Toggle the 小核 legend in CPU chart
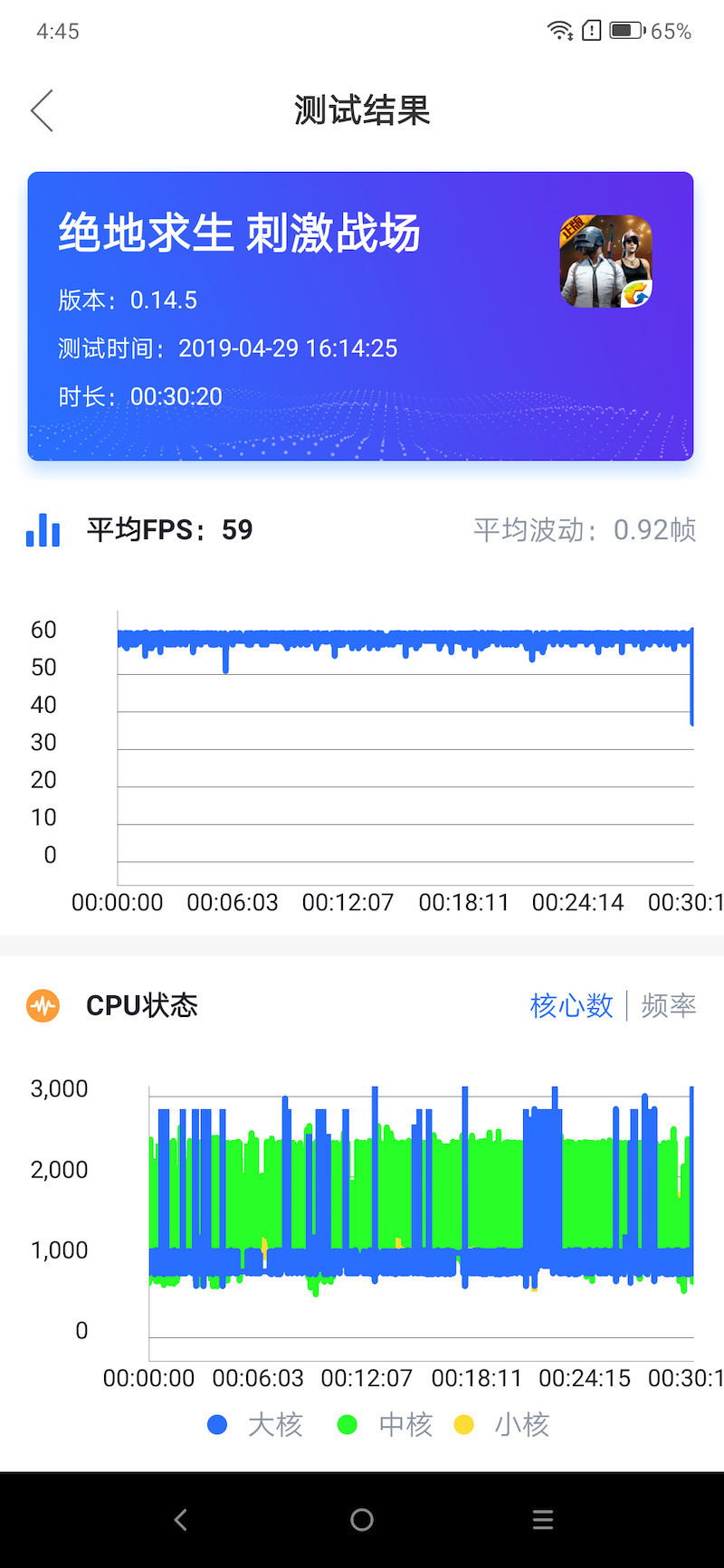The height and width of the screenshot is (1568, 724). (x=504, y=1424)
